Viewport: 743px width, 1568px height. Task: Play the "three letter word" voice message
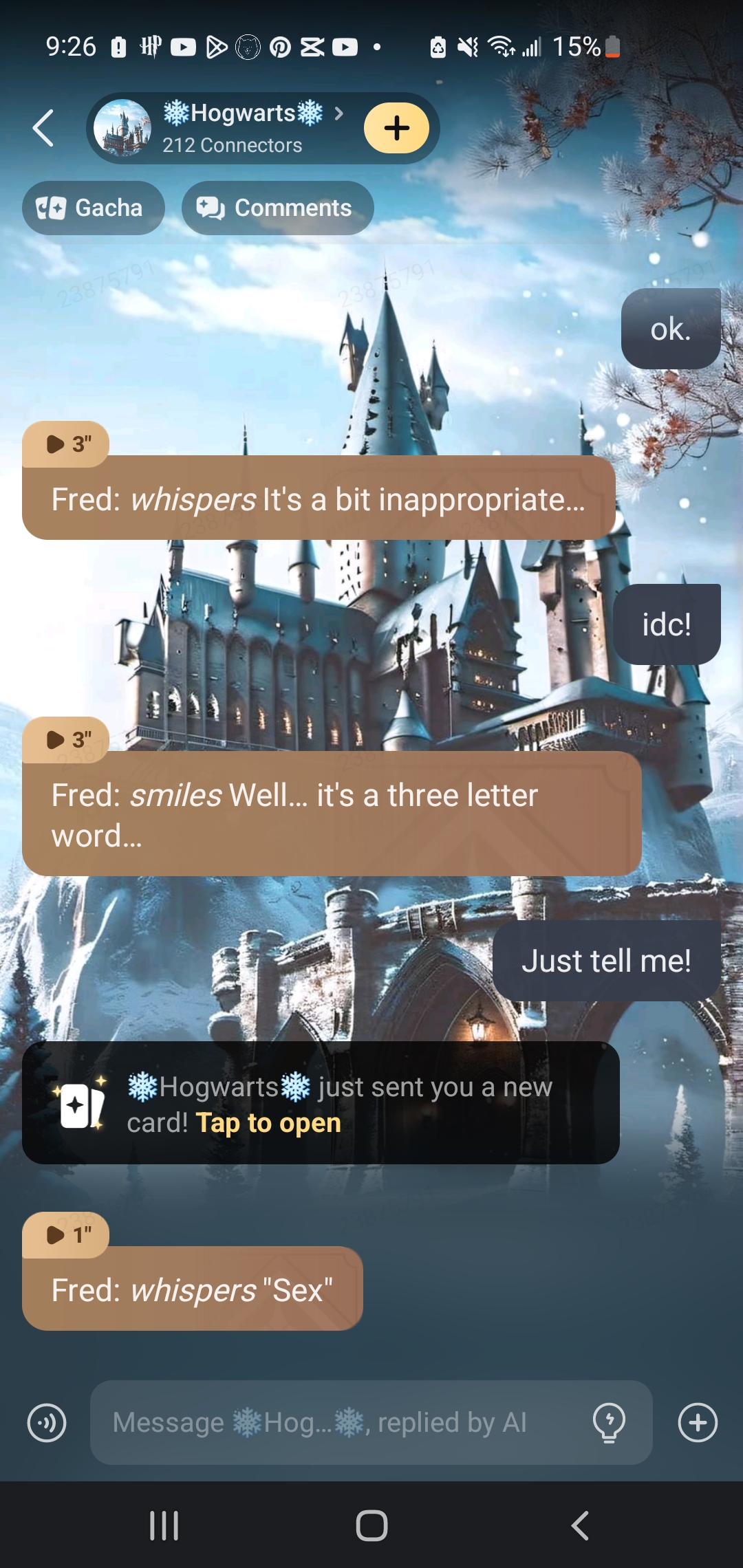point(66,740)
